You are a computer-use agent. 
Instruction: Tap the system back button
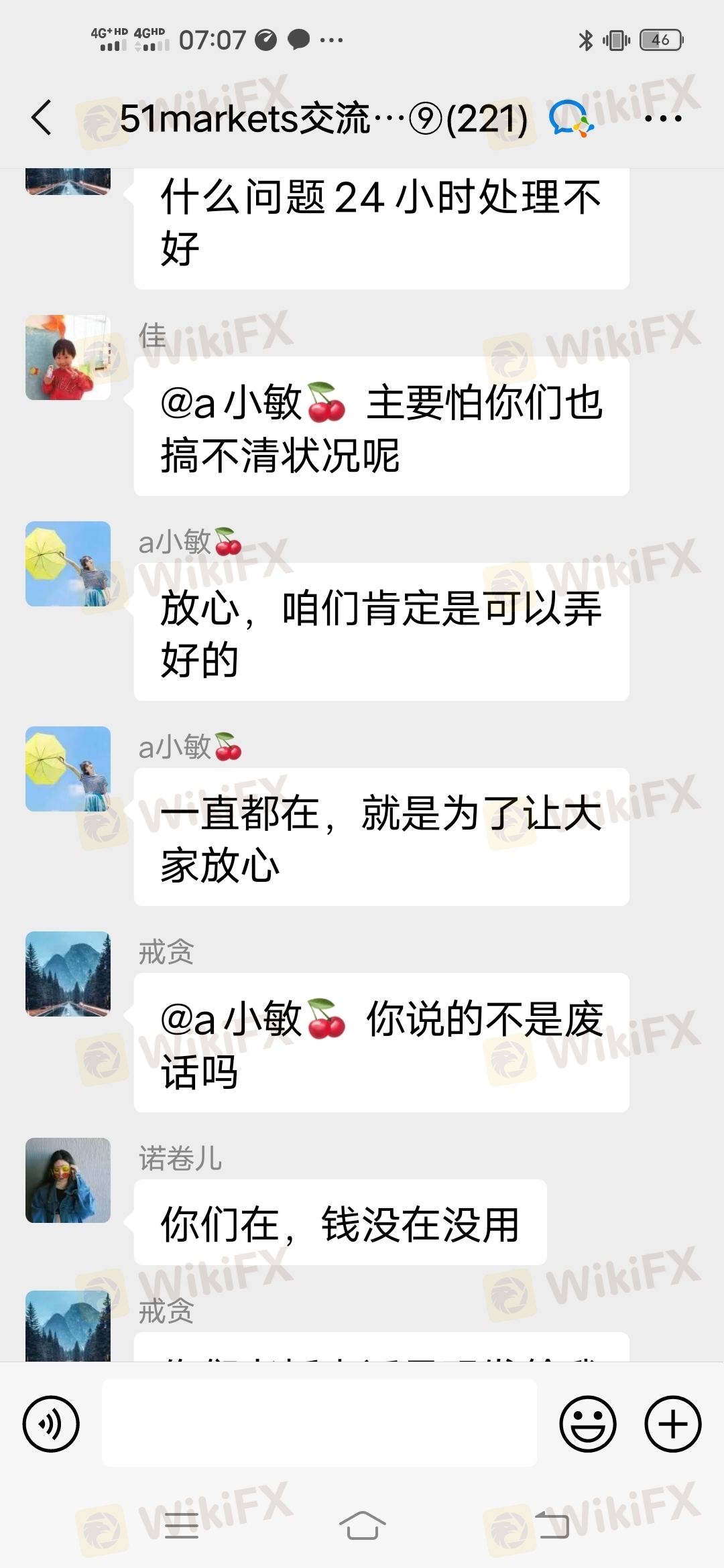pyautogui.click(x=552, y=1526)
